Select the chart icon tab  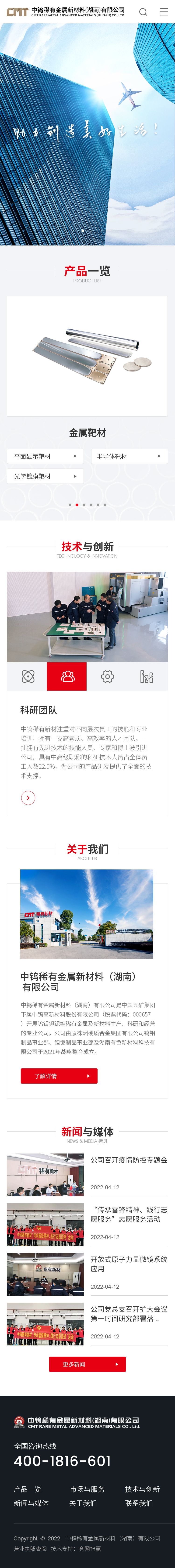(147, 676)
